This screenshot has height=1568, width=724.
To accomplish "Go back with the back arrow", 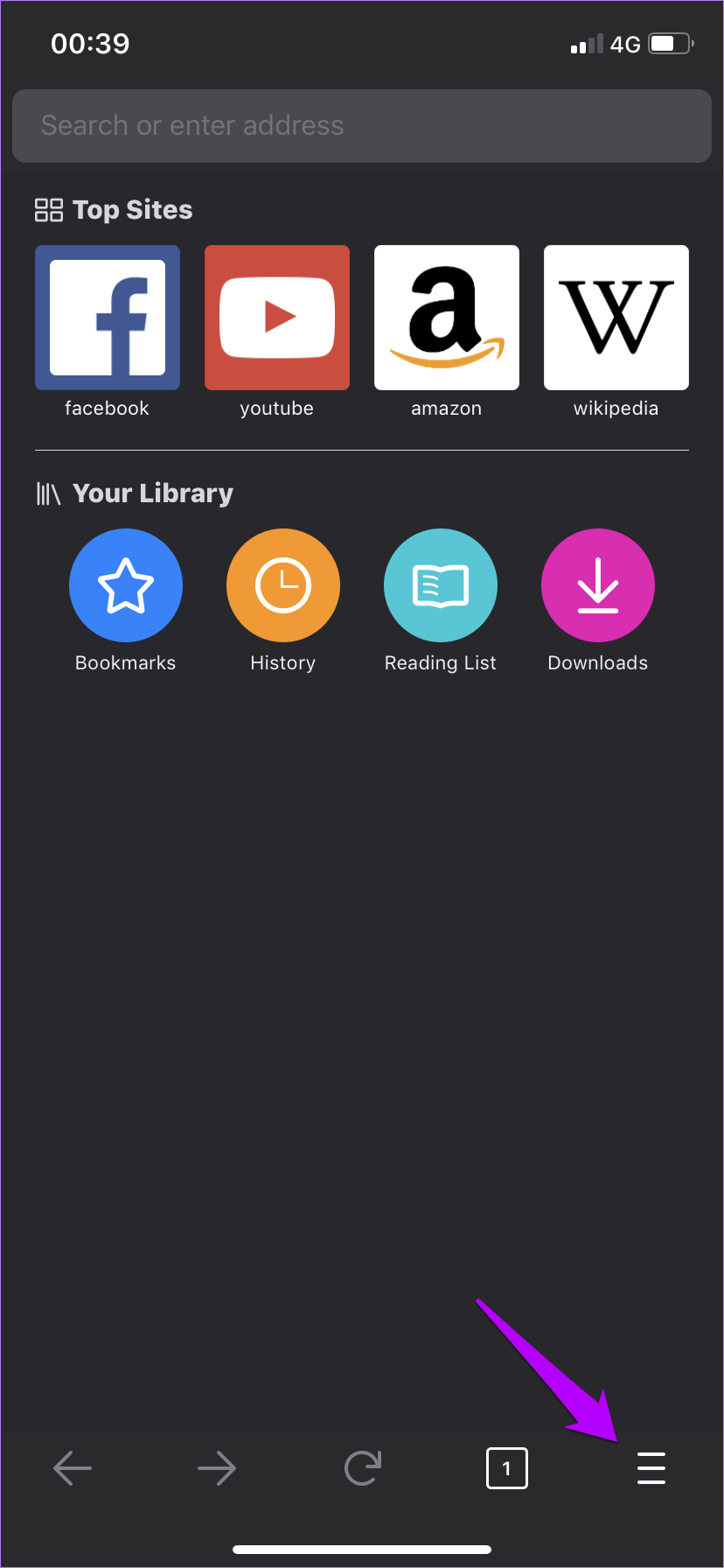I will (x=73, y=1468).
